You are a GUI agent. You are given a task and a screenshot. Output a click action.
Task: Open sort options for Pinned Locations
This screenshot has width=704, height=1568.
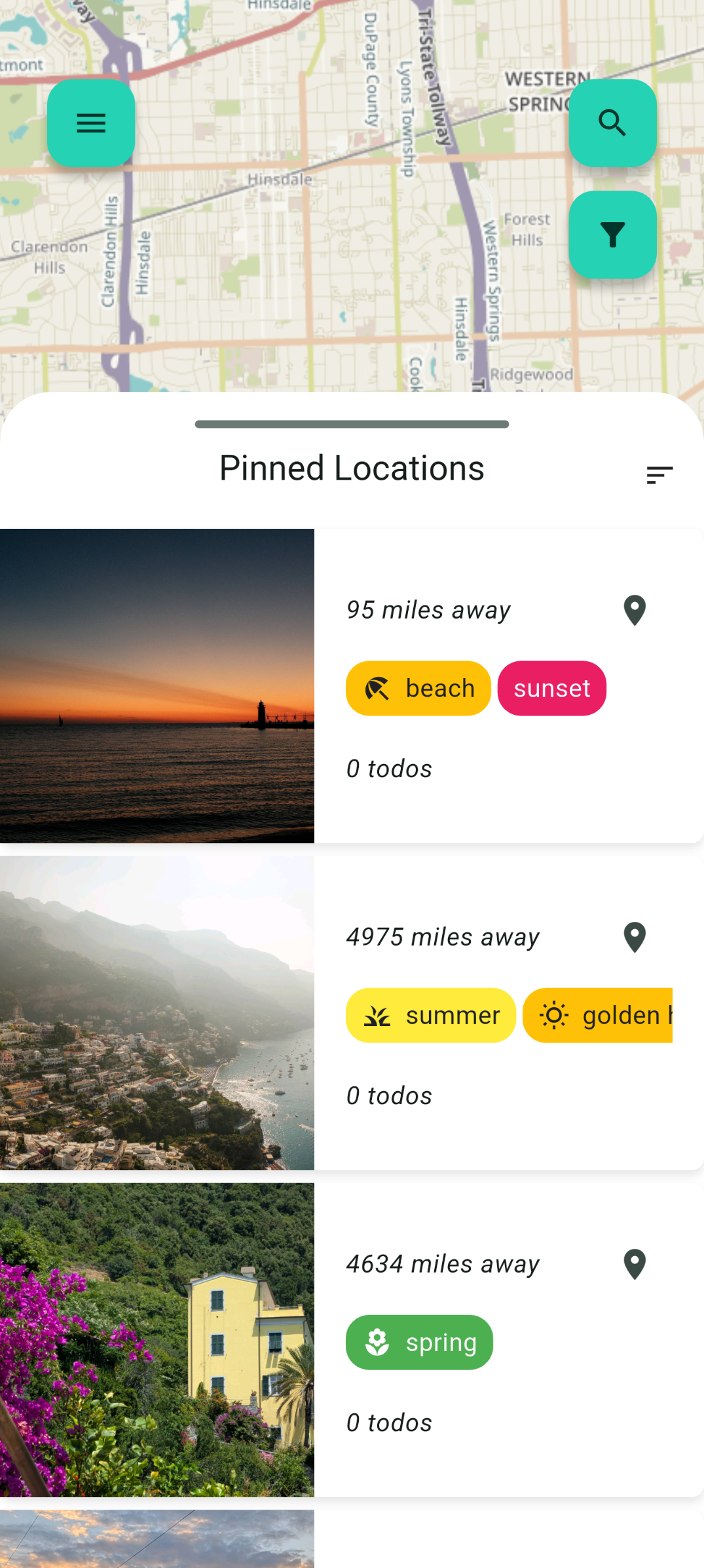pyautogui.click(x=659, y=474)
